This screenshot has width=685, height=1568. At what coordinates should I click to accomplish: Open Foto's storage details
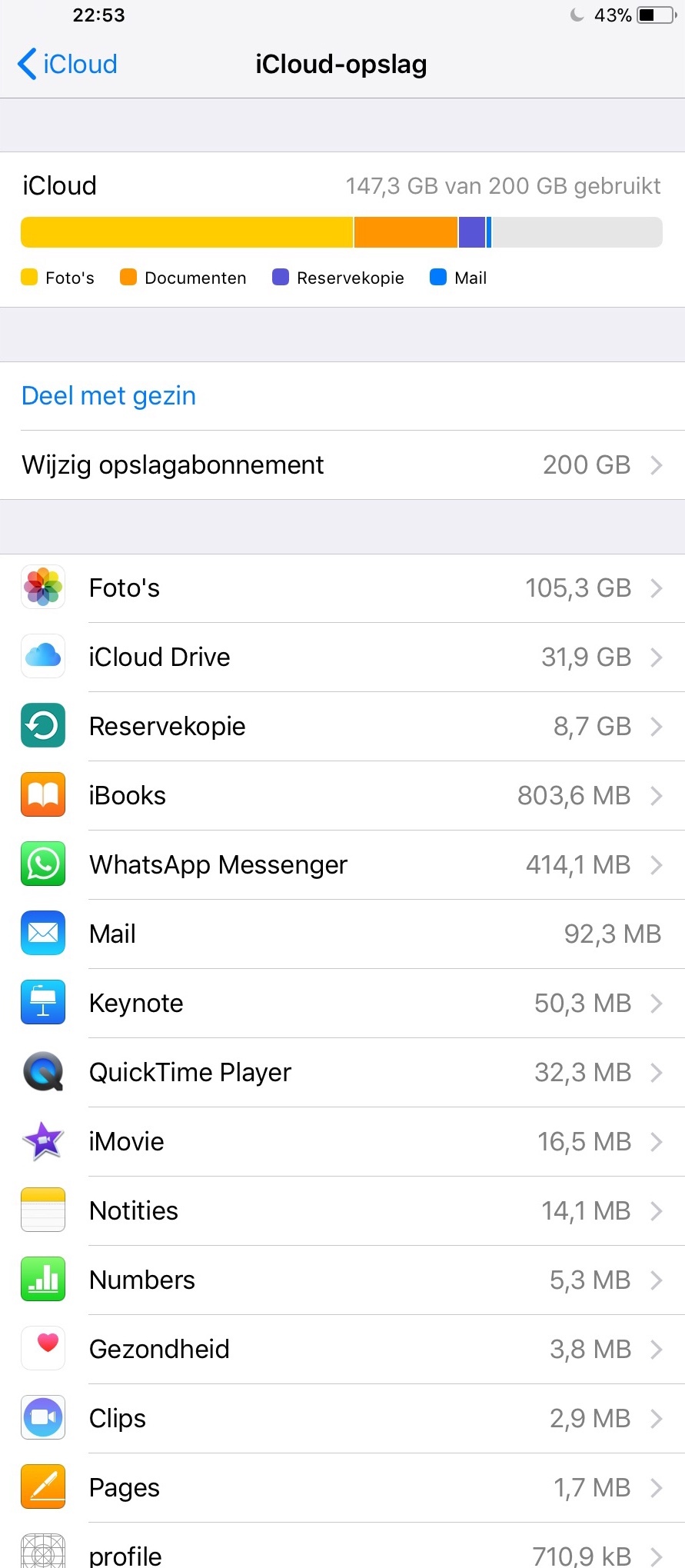coord(342,588)
